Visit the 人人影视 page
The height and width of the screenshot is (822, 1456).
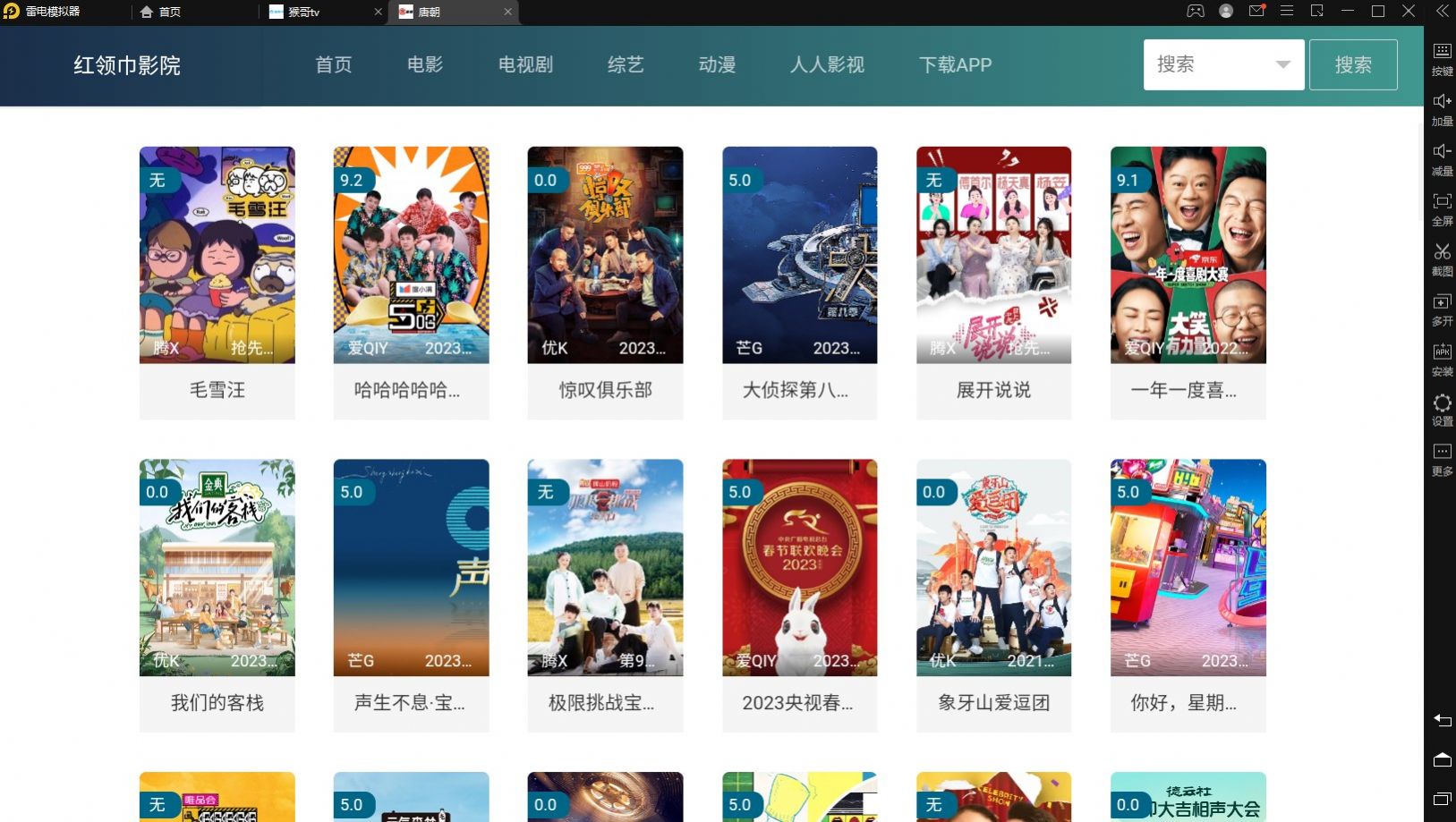point(827,65)
